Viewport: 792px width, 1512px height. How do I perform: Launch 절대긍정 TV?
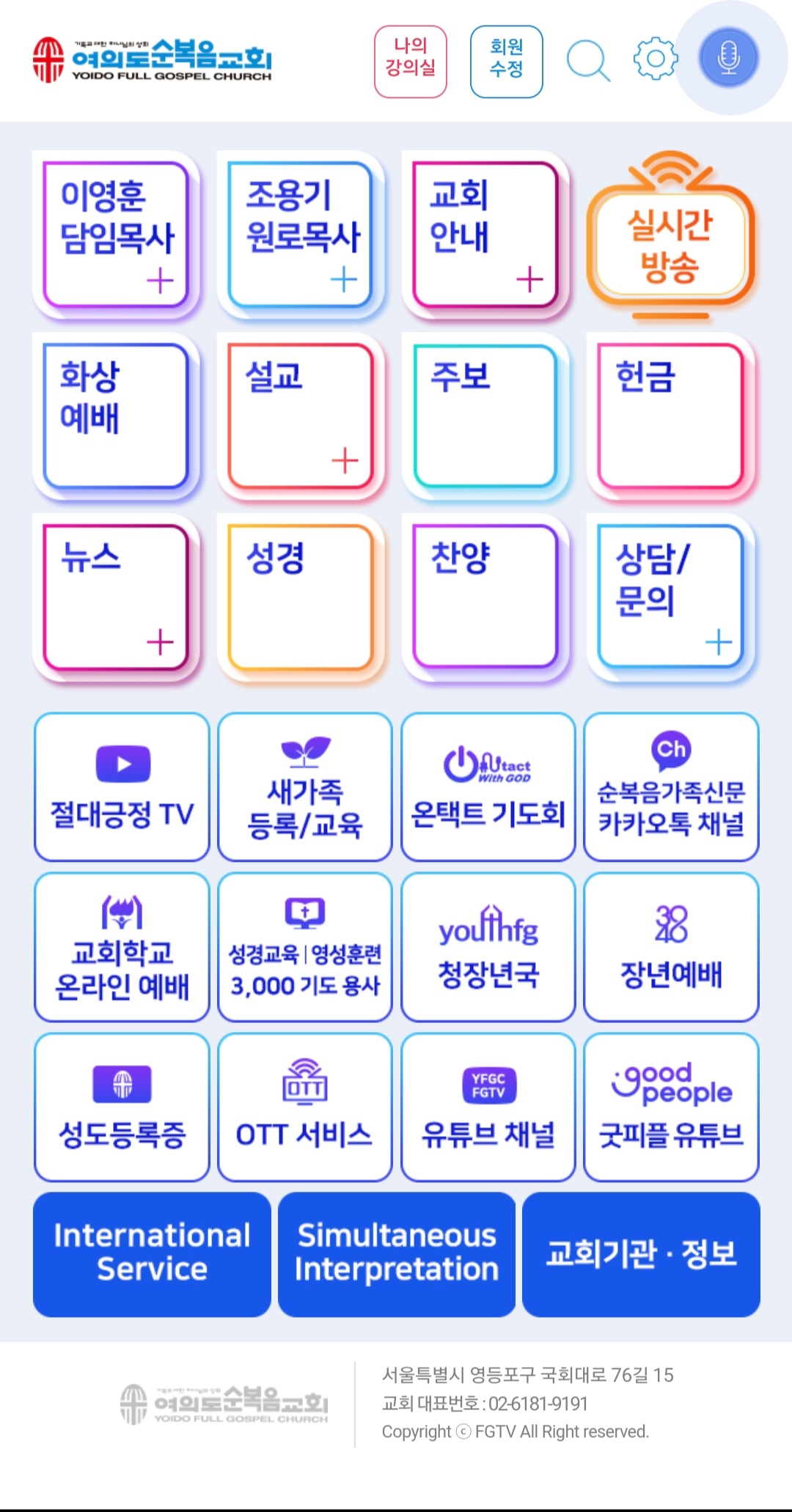122,786
